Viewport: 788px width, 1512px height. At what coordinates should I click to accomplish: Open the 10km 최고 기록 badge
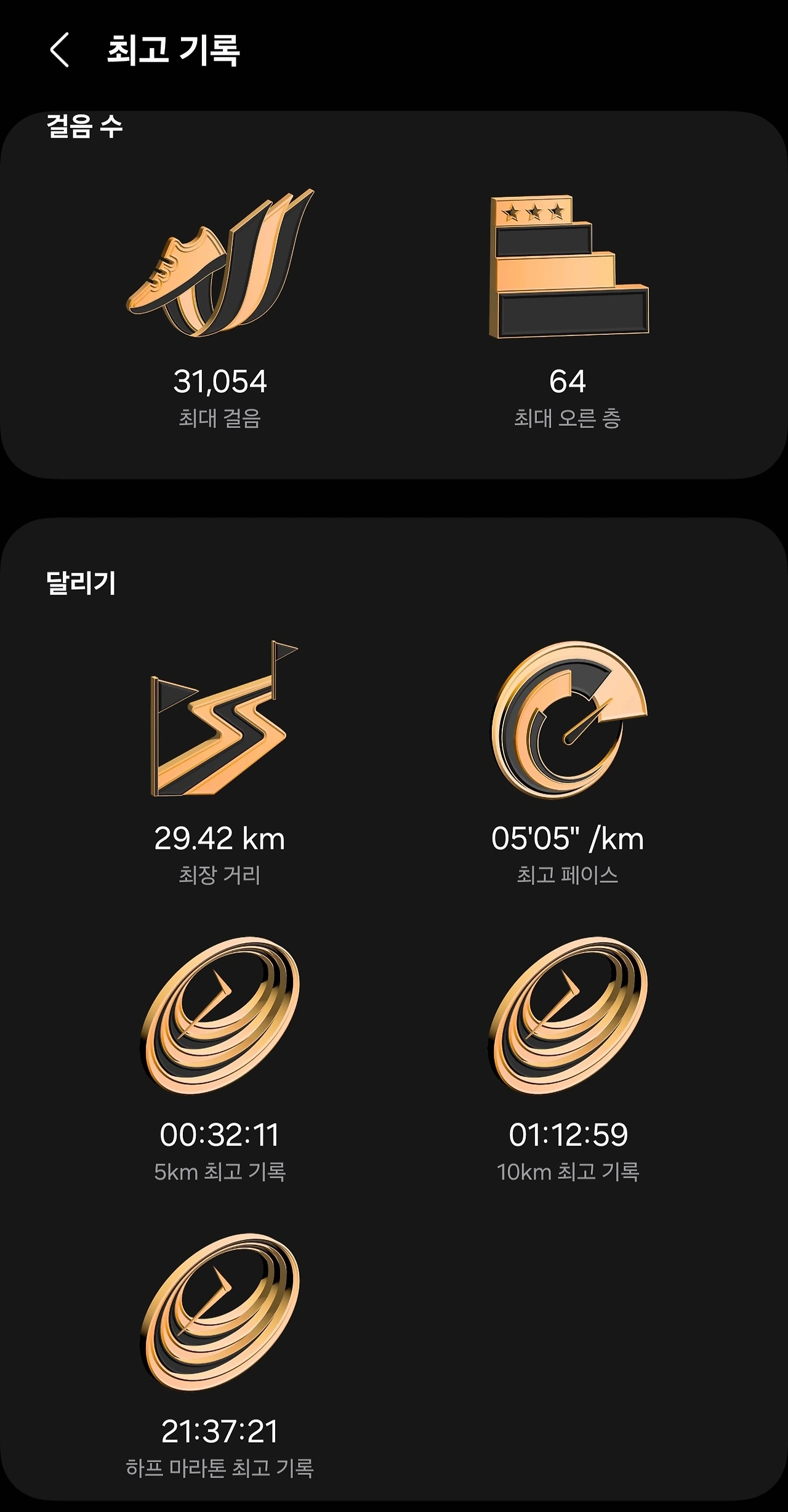tap(568, 1015)
